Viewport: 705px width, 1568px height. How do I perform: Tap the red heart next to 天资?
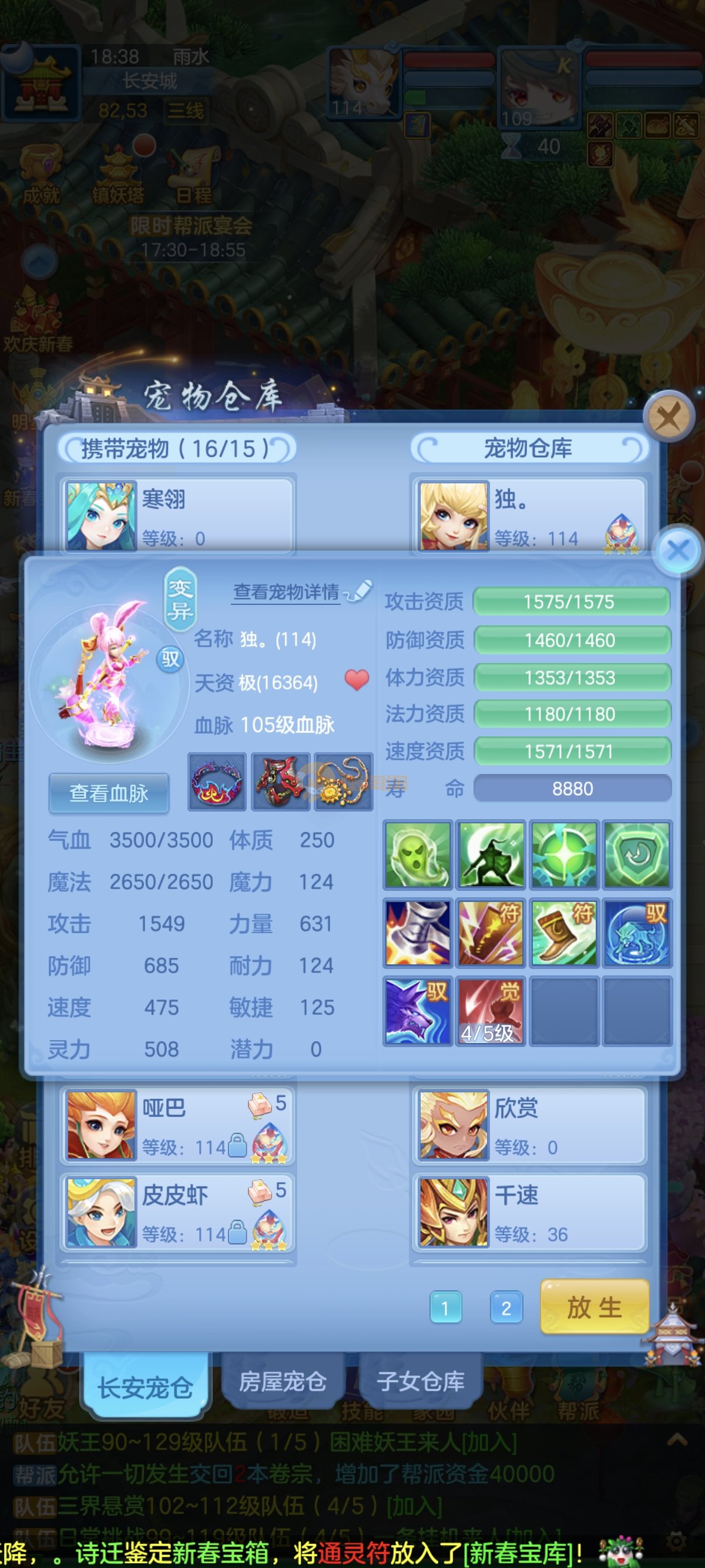(x=357, y=679)
